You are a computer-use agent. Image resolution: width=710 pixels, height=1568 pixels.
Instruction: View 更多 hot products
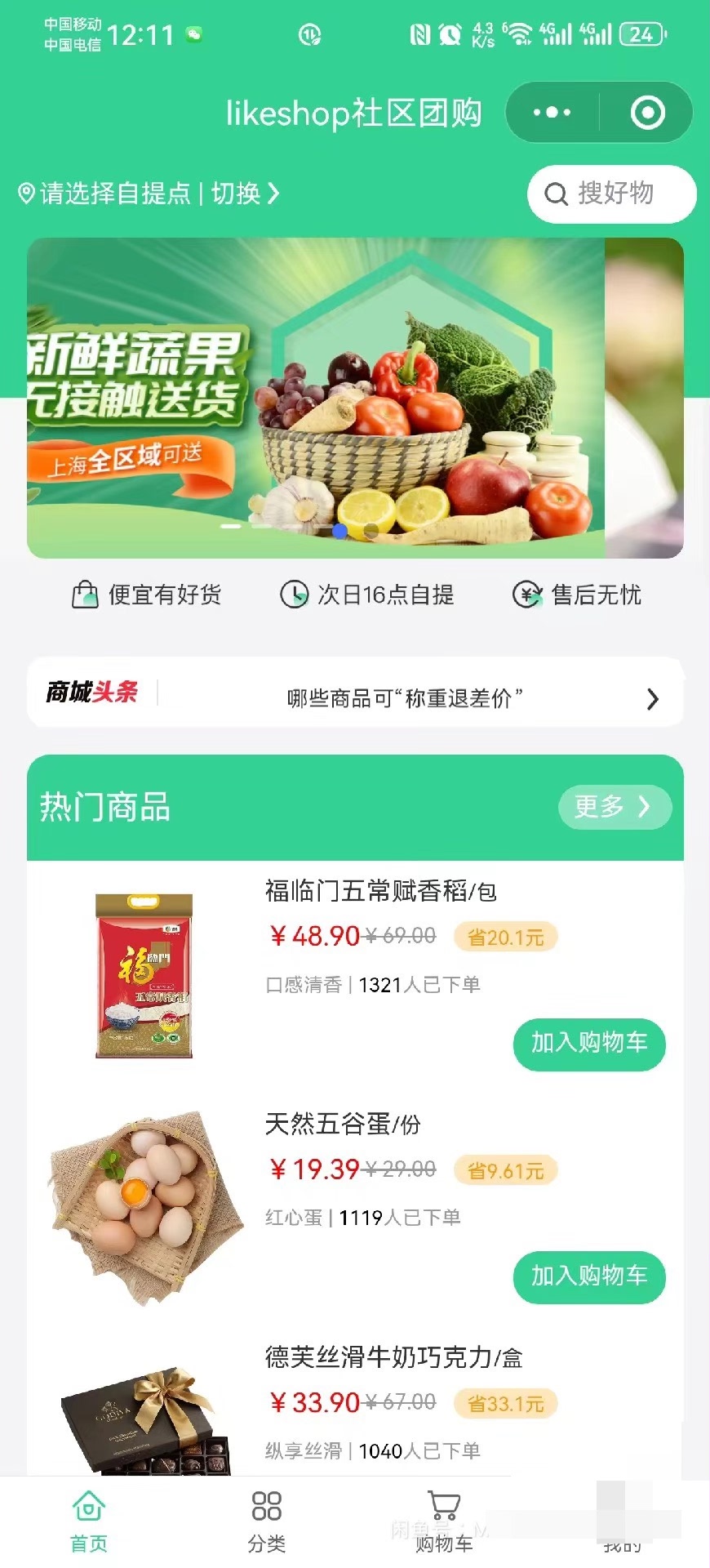tap(614, 807)
